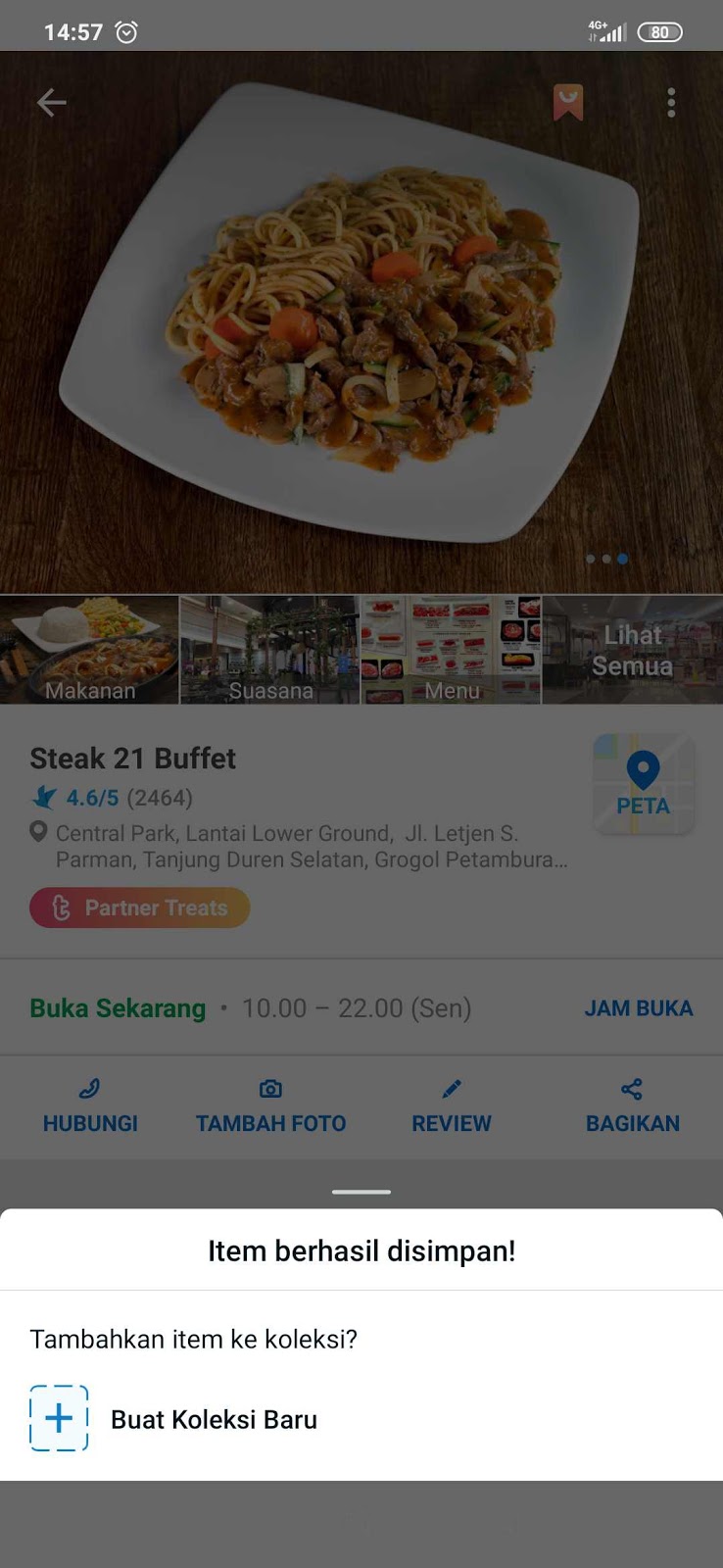This screenshot has width=723, height=1568.
Task: Tap Lihat Semua to see all photos
Action: [633, 650]
